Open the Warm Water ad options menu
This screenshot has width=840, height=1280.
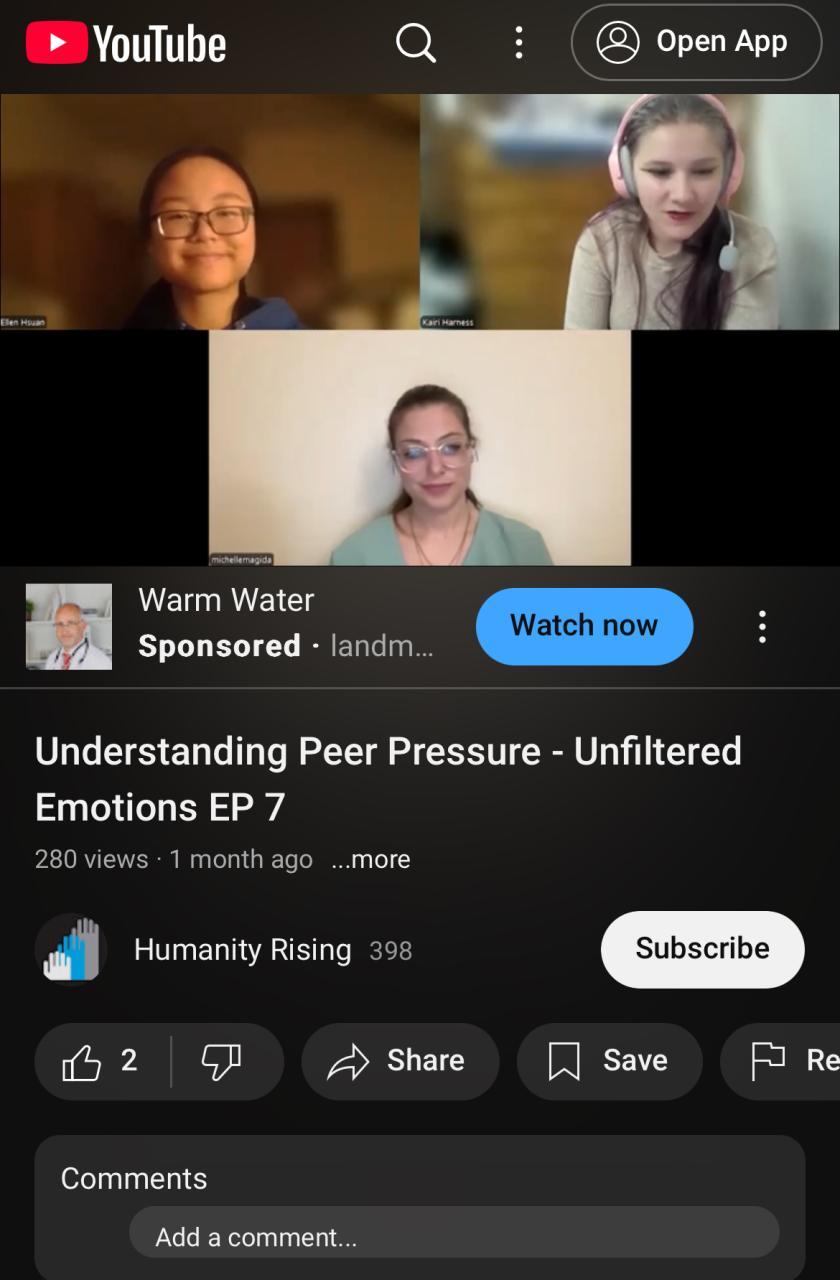pyautogui.click(x=762, y=627)
